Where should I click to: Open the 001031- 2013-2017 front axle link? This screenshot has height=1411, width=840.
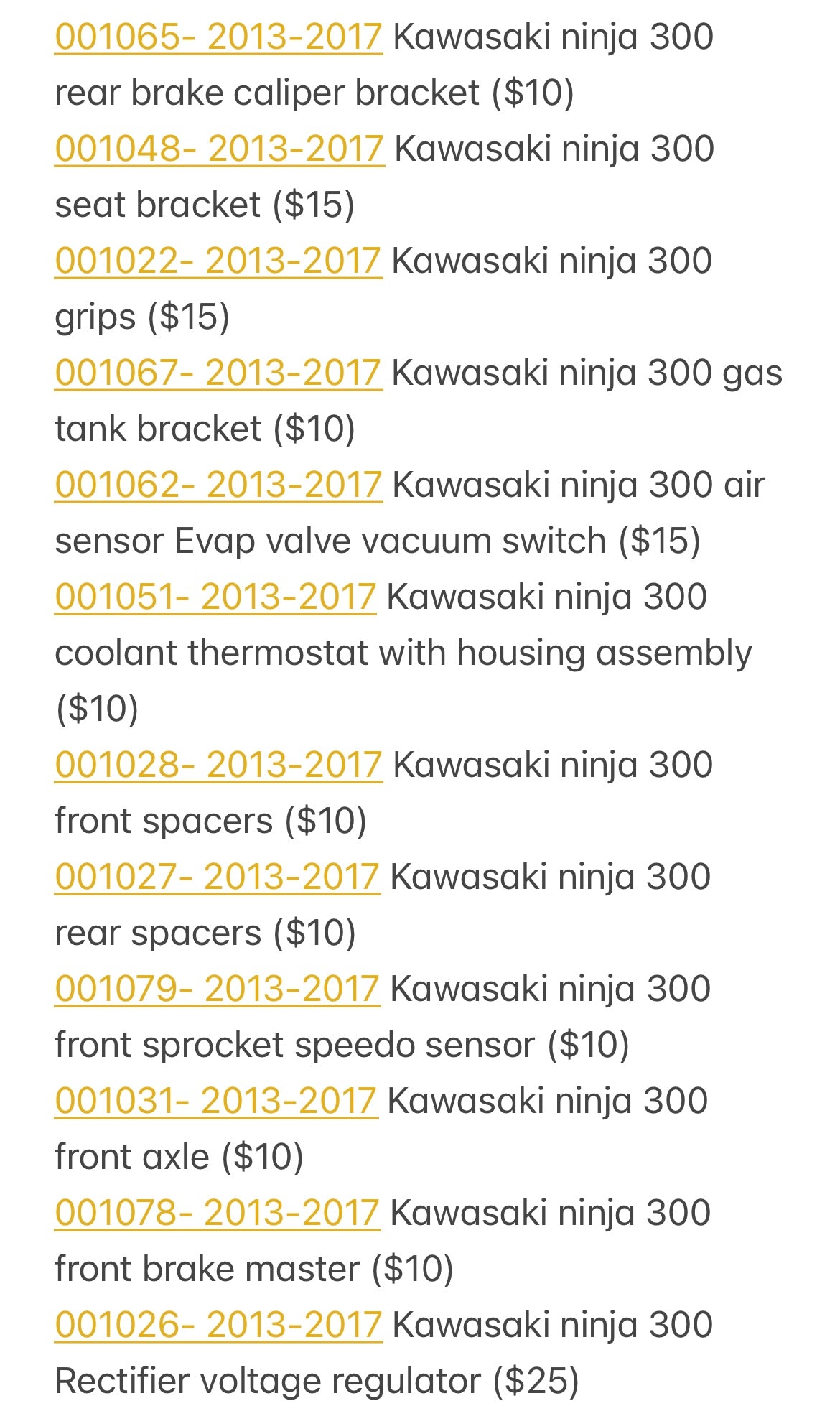point(215,1101)
